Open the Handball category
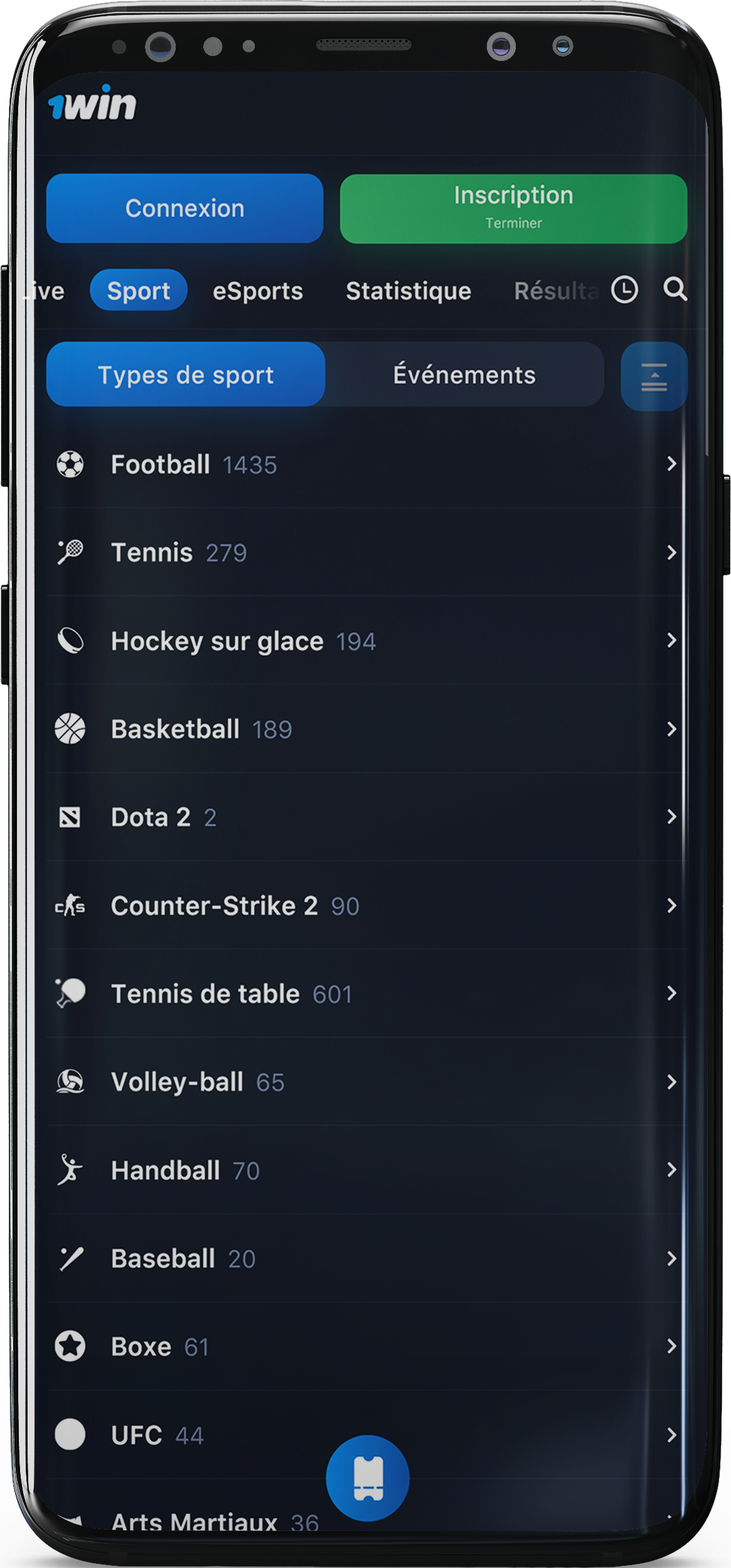 coord(366,1170)
